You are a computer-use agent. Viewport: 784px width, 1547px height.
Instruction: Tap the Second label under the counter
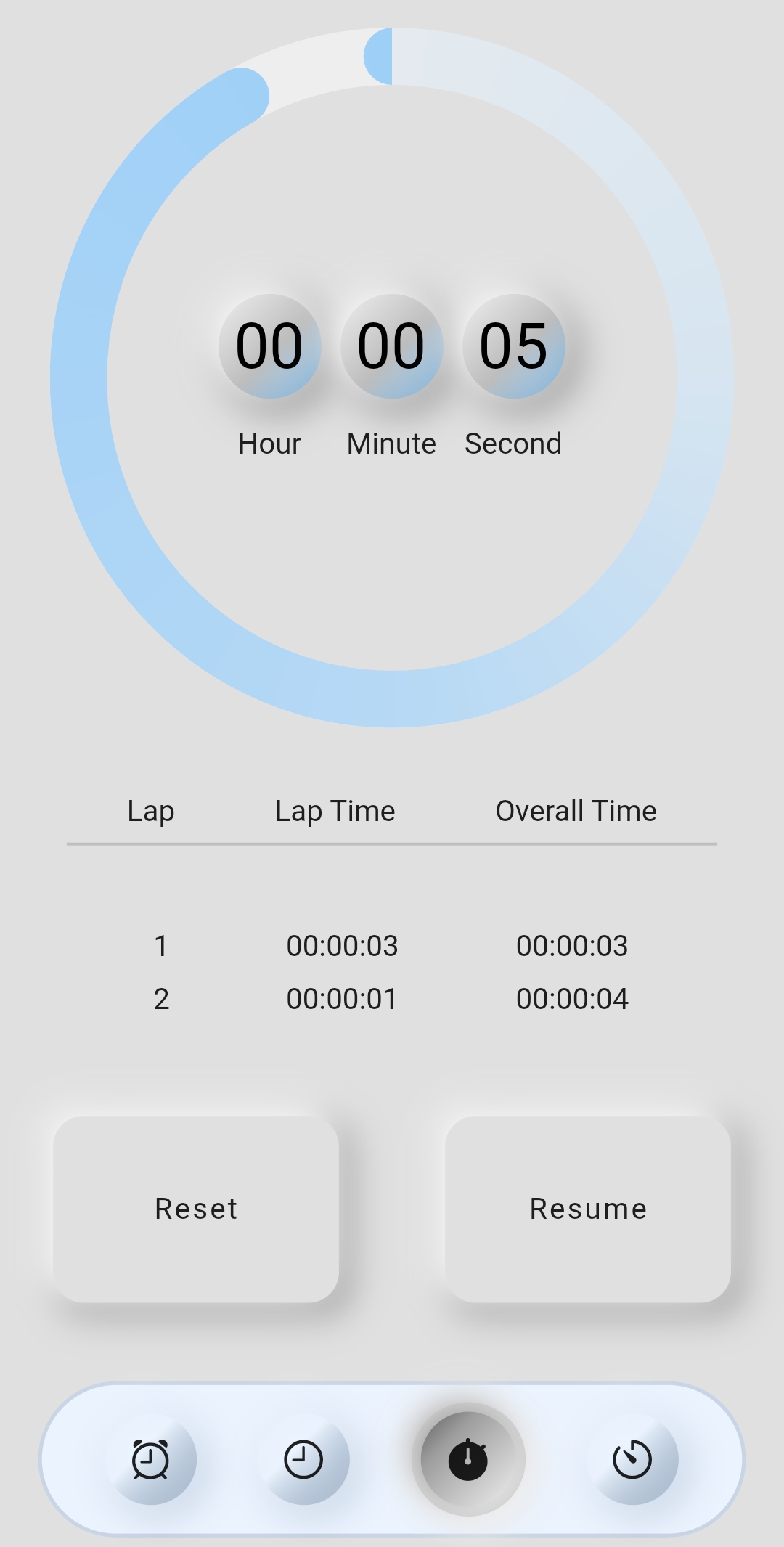[x=513, y=443]
